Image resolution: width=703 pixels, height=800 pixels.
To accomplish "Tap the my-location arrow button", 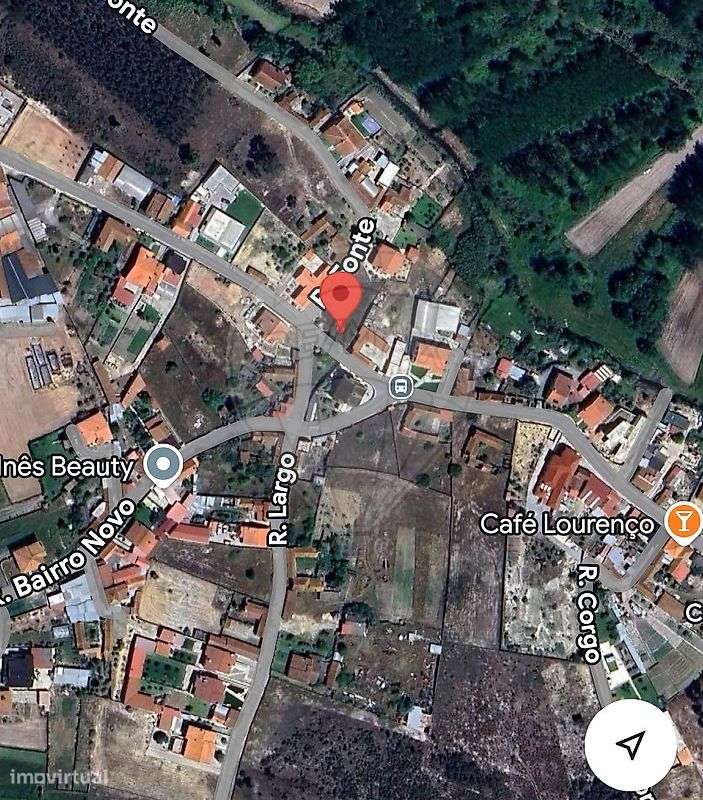I will pos(631,744).
